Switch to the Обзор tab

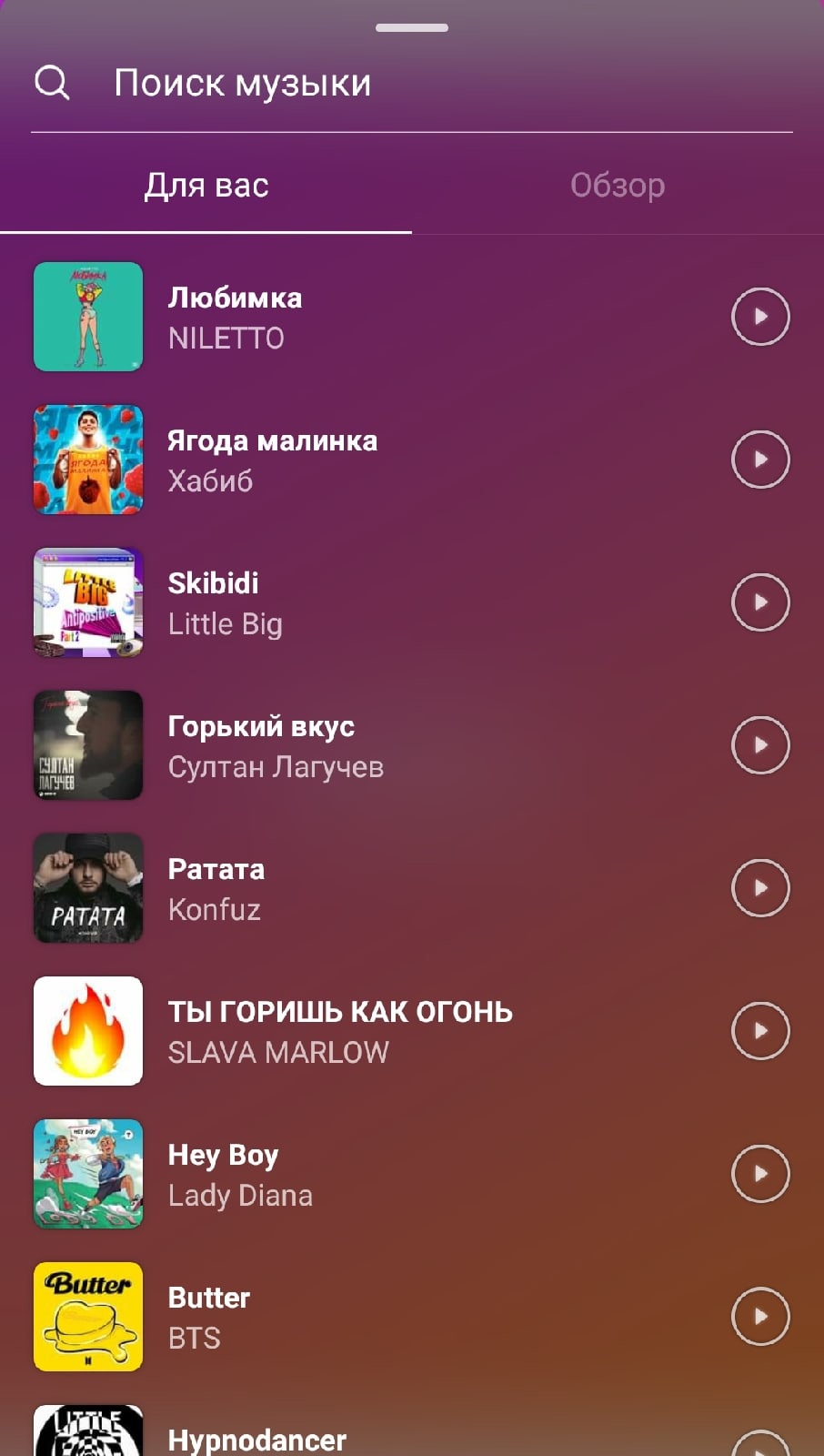point(618,186)
